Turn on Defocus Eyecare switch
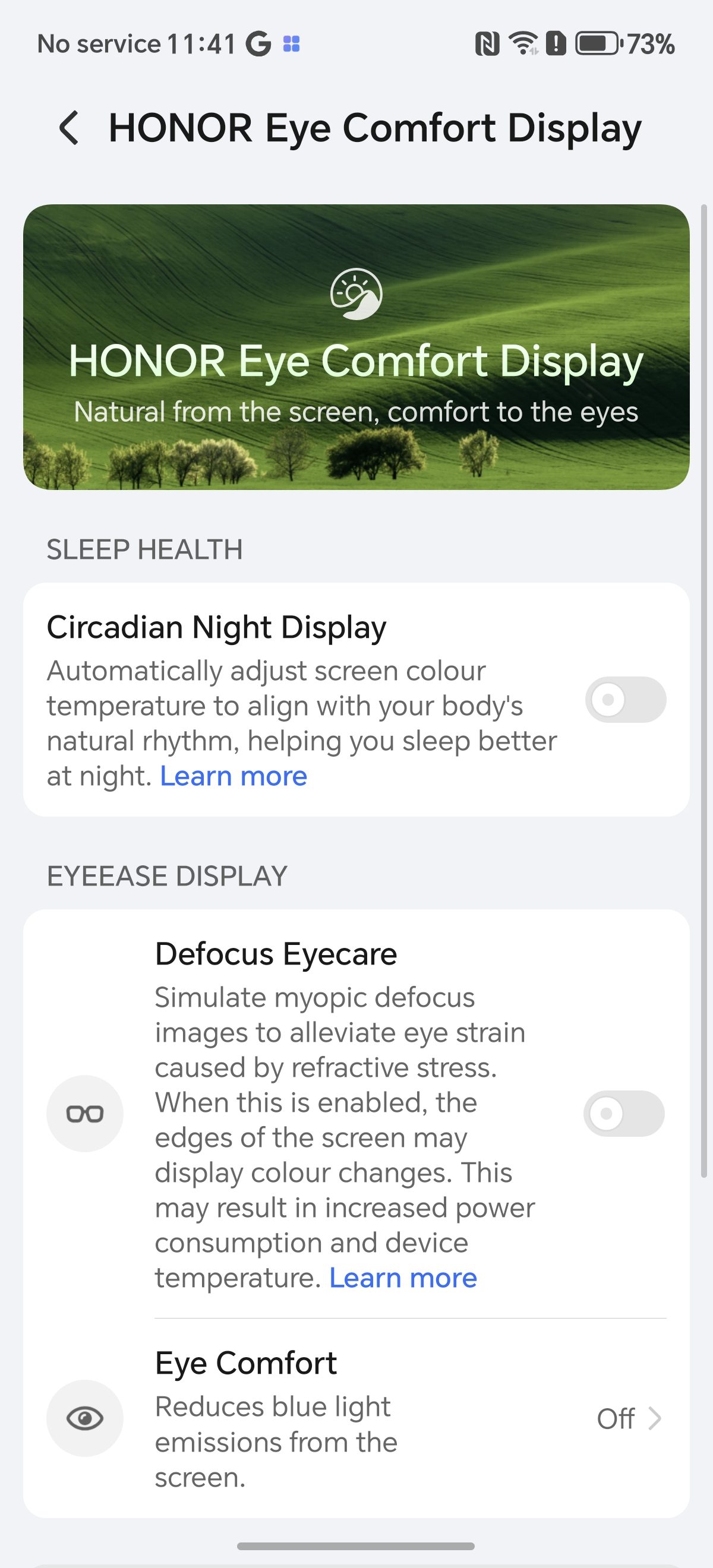Screen dimensions: 713x1568 pos(623,1113)
